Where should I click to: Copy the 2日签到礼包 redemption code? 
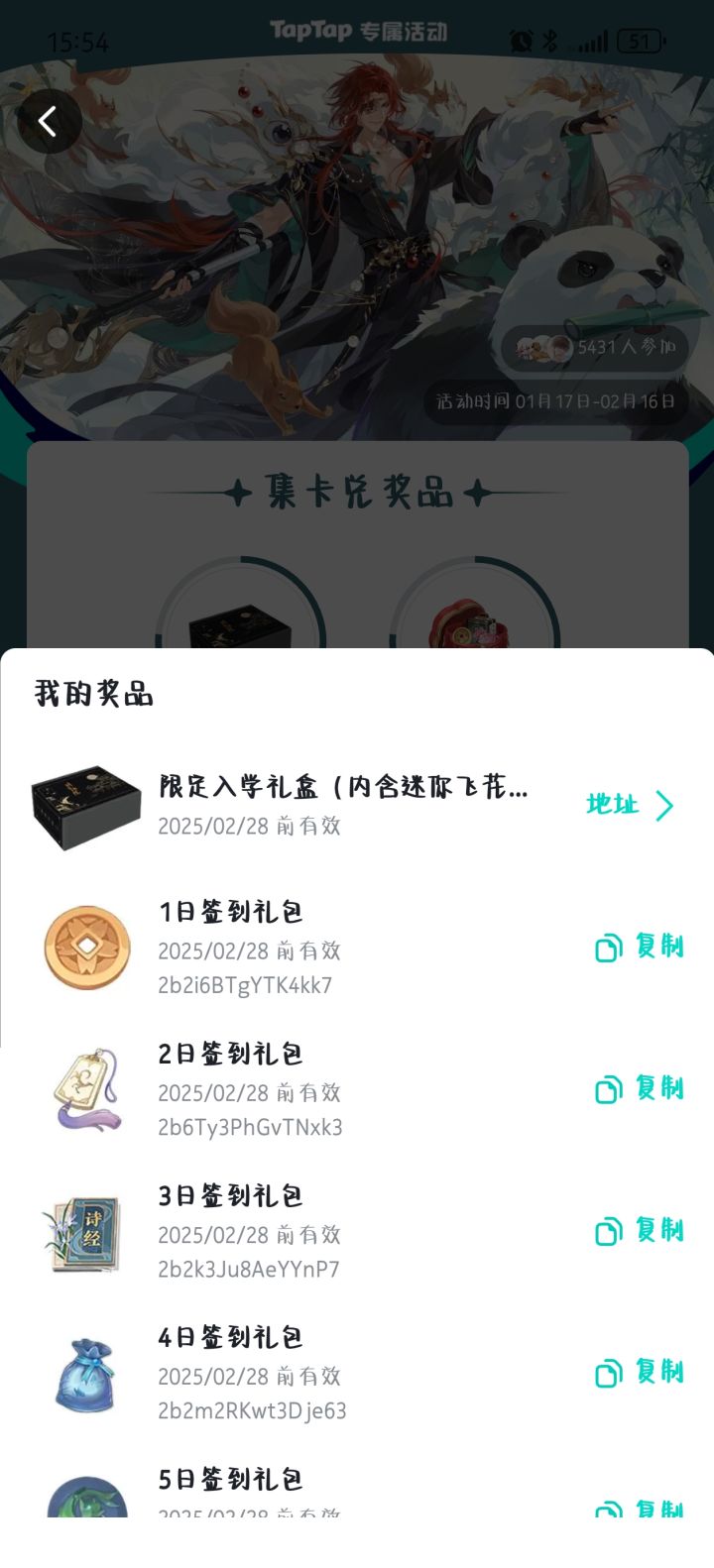click(x=640, y=1089)
